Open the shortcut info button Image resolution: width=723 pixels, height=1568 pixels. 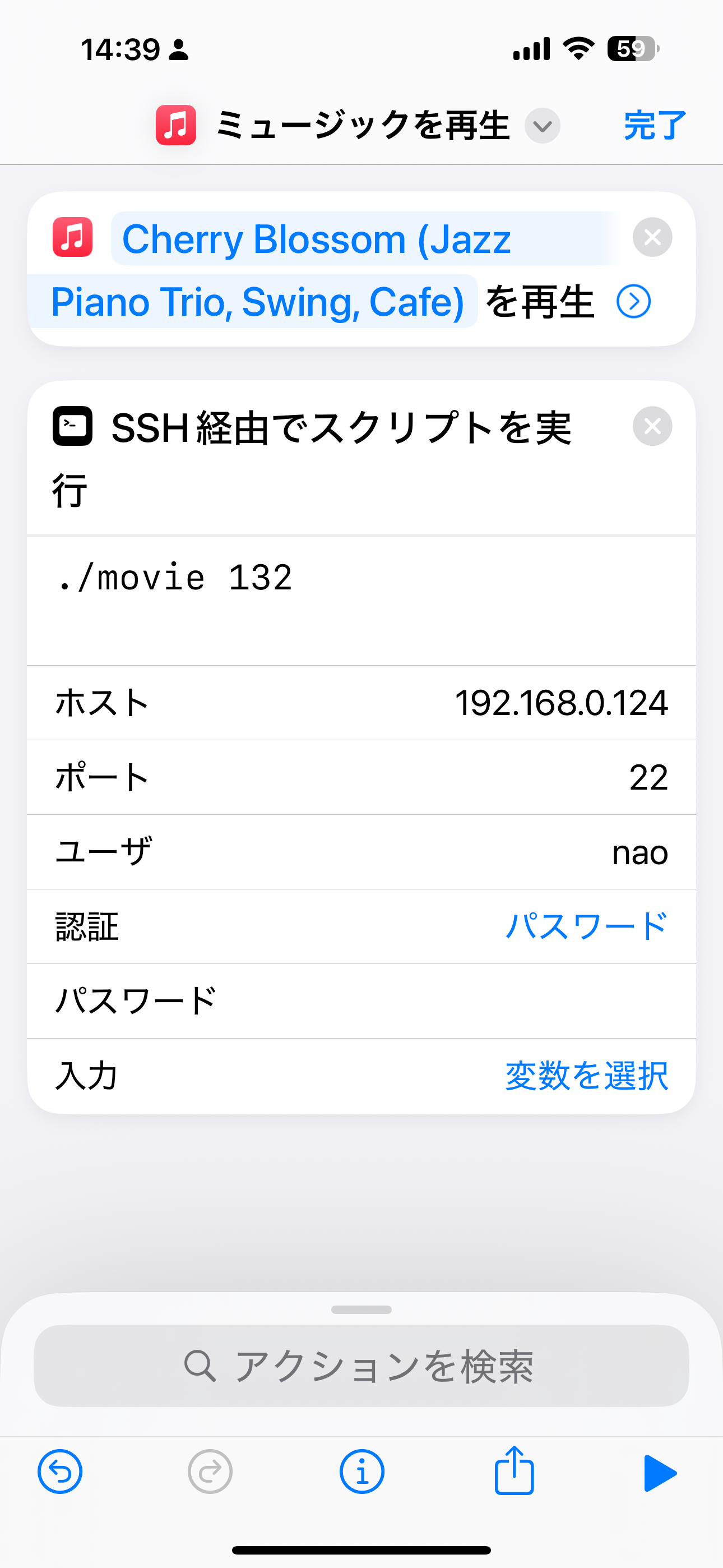tap(361, 1473)
